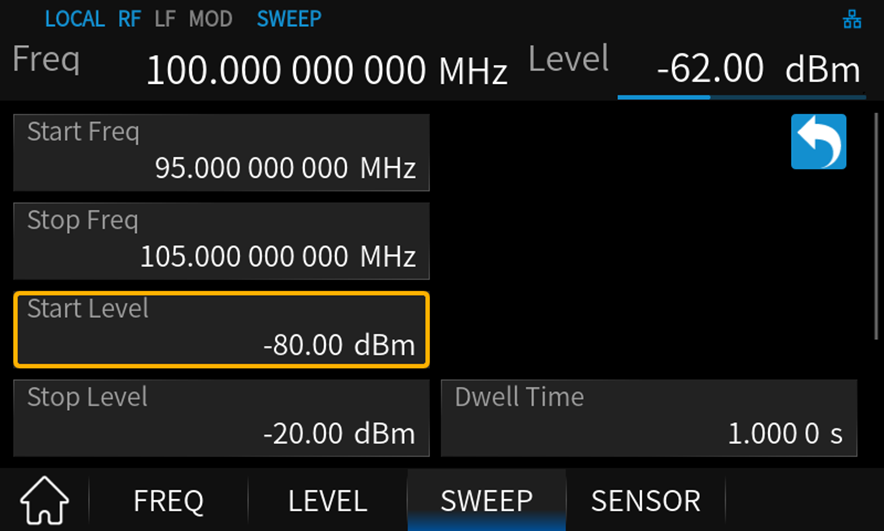Change the Dwell Time value
This screenshot has width=884, height=531.
point(649,418)
